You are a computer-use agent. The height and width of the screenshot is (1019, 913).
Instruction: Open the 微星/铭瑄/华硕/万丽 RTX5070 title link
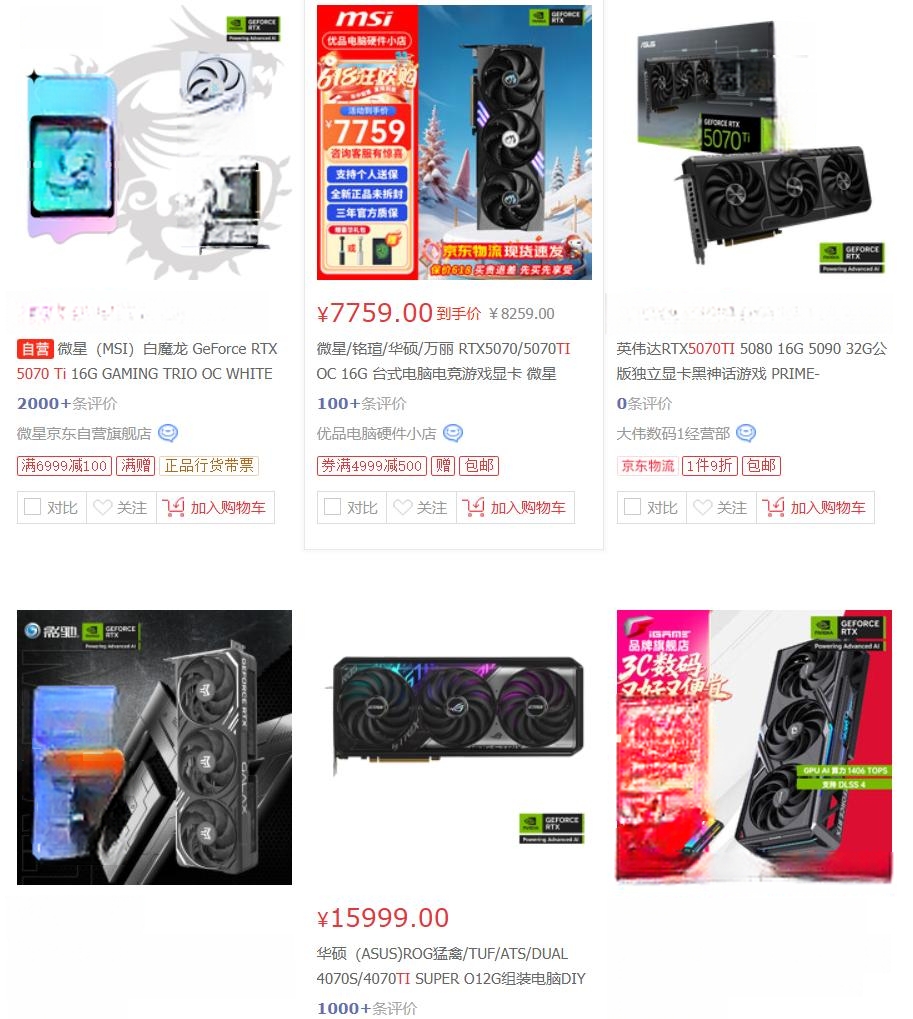[x=443, y=361]
